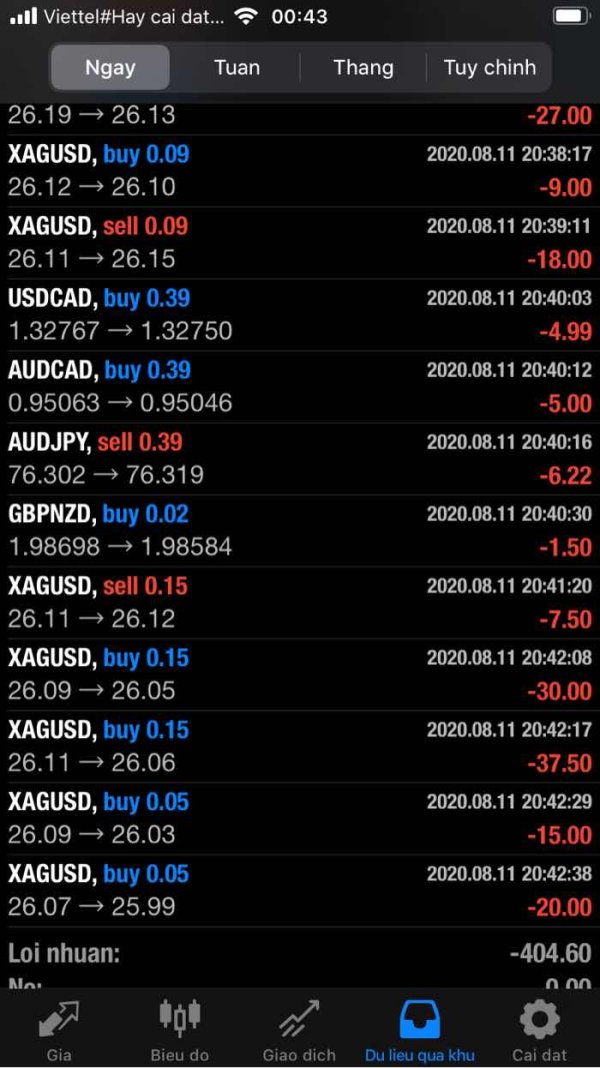Select the Ngay period filter
Screen dimensions: 600x1068
coord(110,67)
